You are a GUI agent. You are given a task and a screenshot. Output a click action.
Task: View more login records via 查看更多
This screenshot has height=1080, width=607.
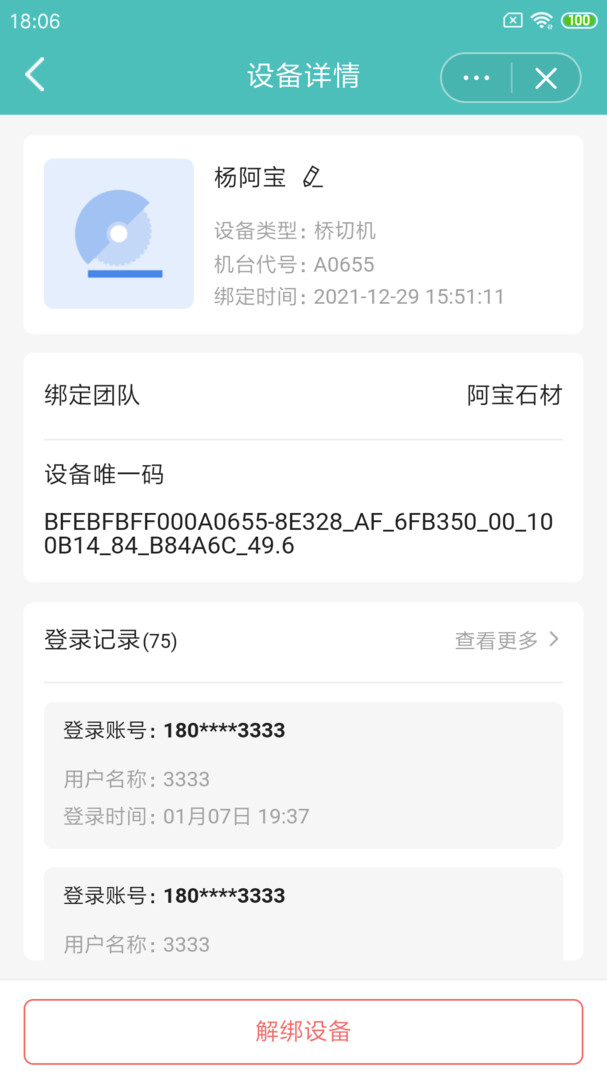point(507,640)
